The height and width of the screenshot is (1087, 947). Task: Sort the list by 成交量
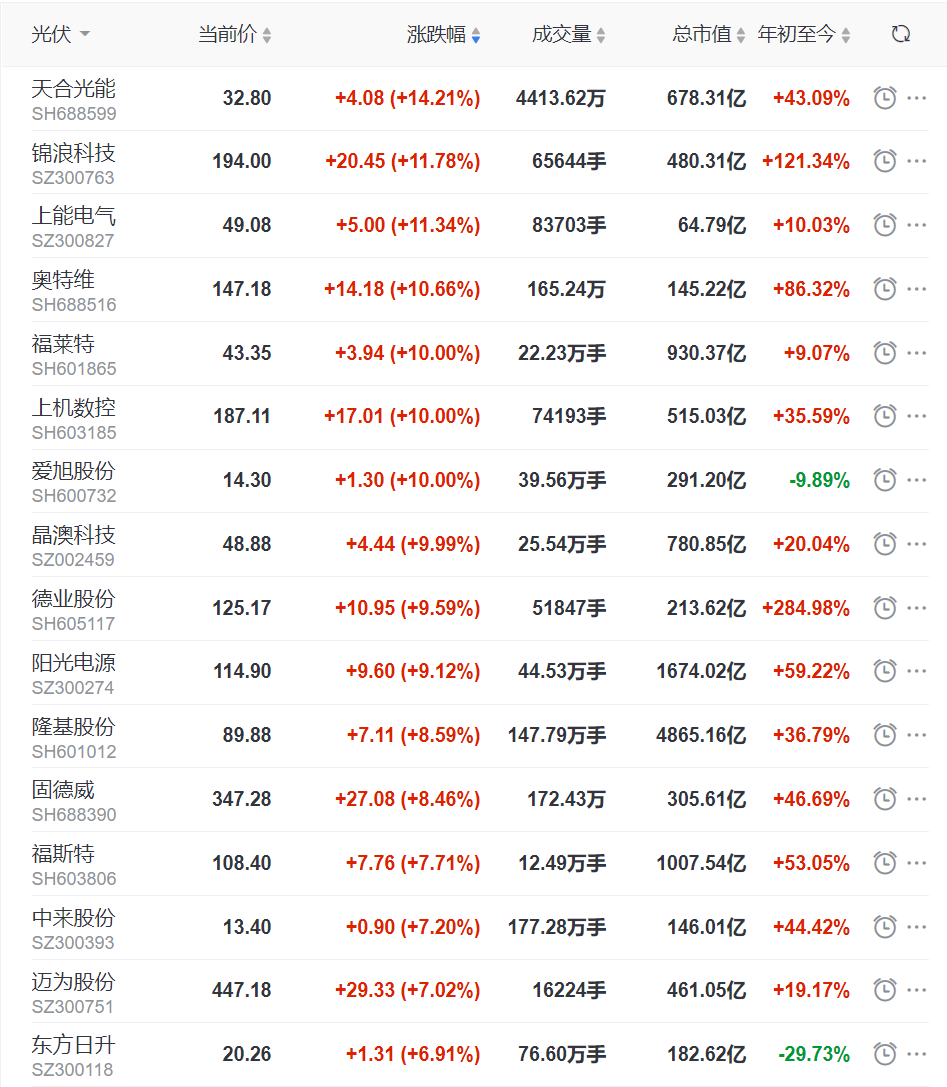tap(569, 34)
